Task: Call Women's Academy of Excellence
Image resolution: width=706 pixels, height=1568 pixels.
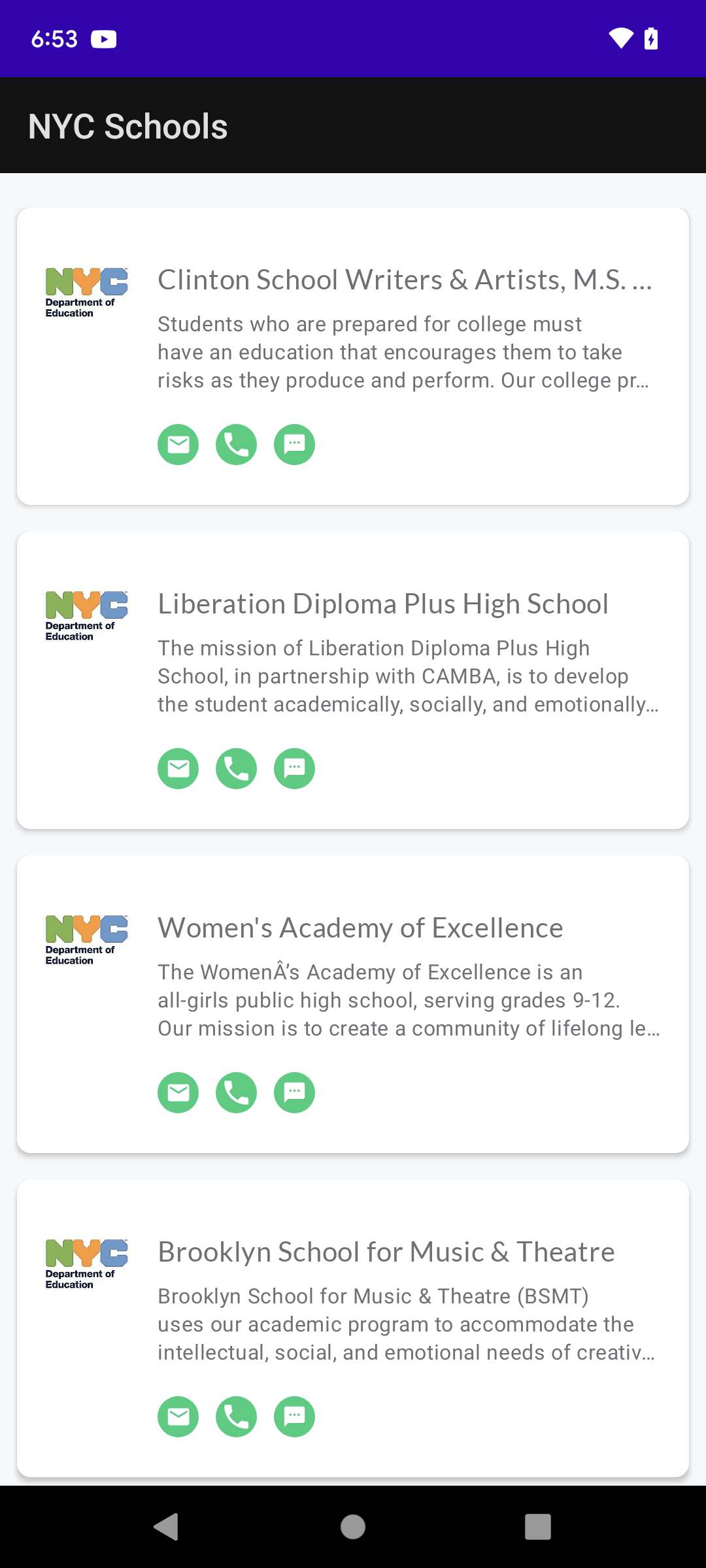Action: (236, 1092)
